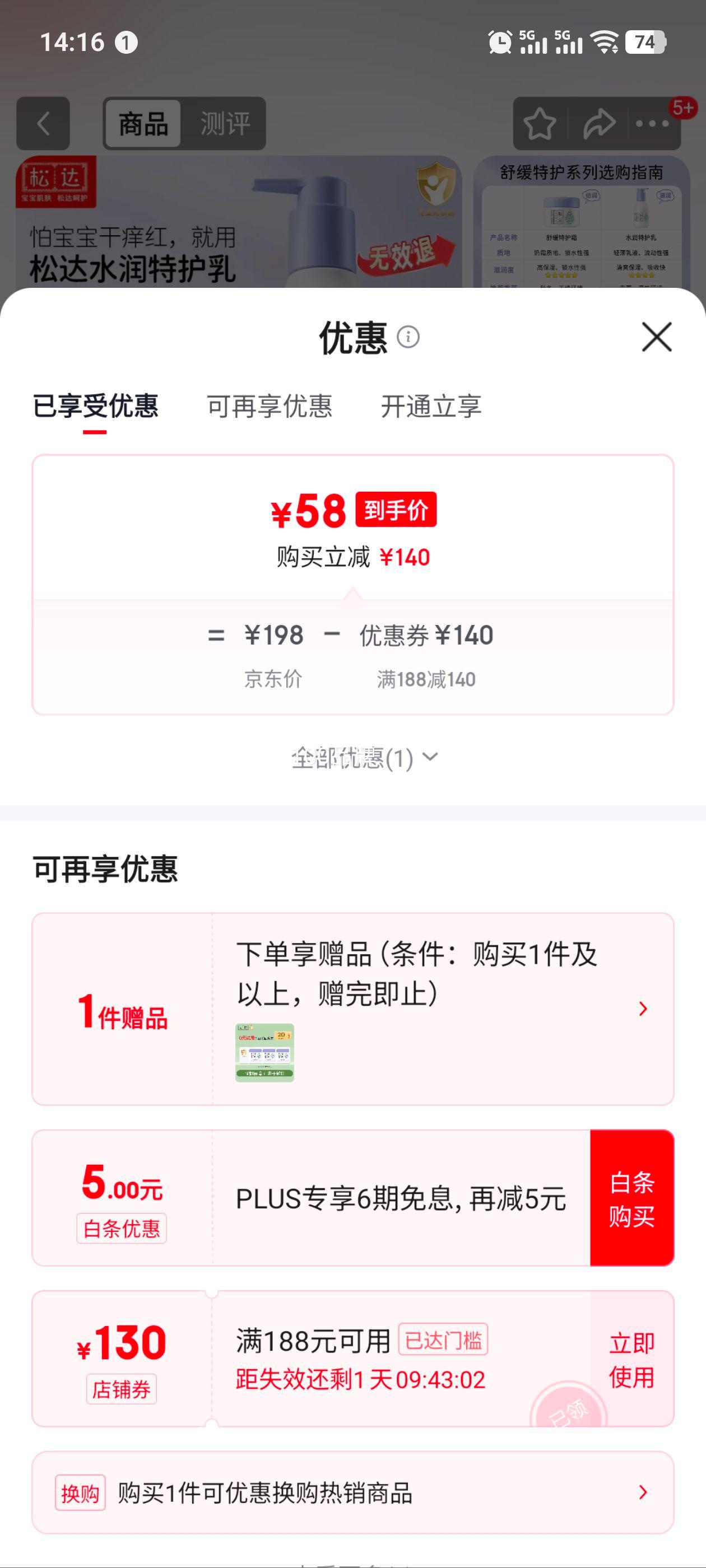
Task: Tap the star icon to favorite the product
Action: (x=539, y=124)
